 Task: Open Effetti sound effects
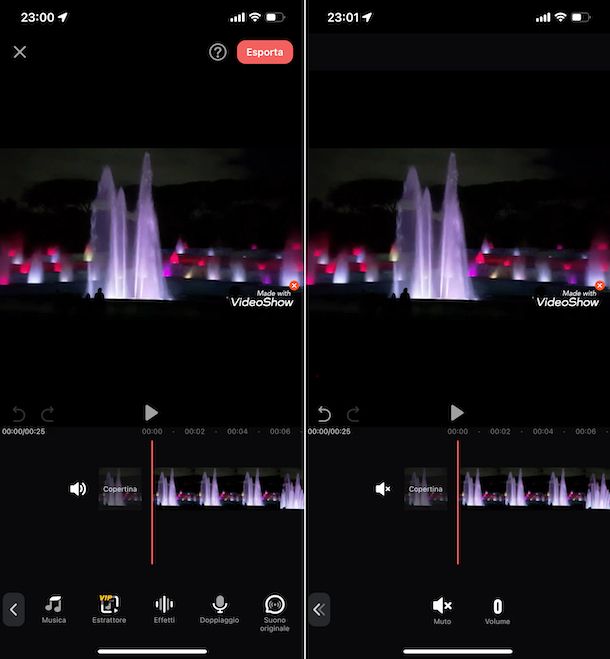164,609
